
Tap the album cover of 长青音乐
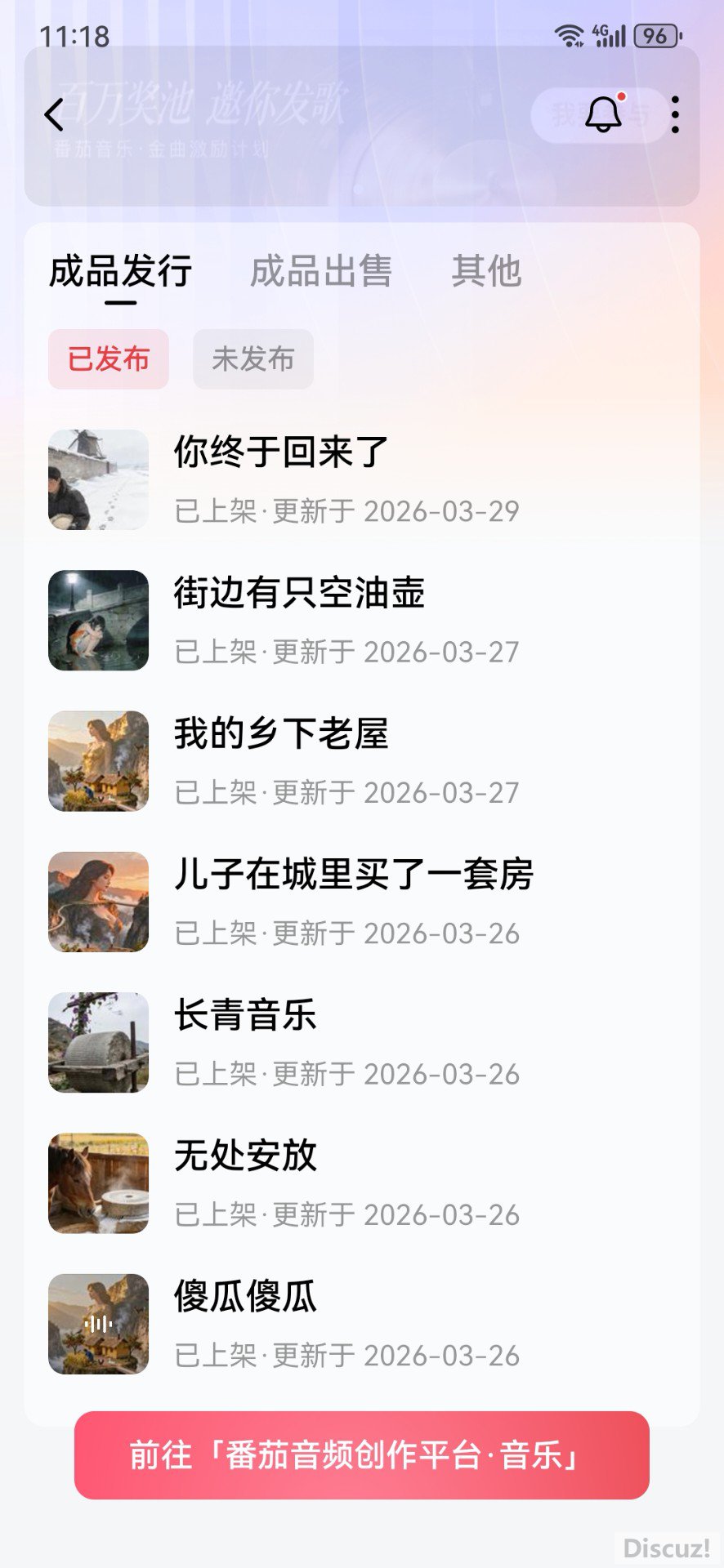click(97, 1041)
